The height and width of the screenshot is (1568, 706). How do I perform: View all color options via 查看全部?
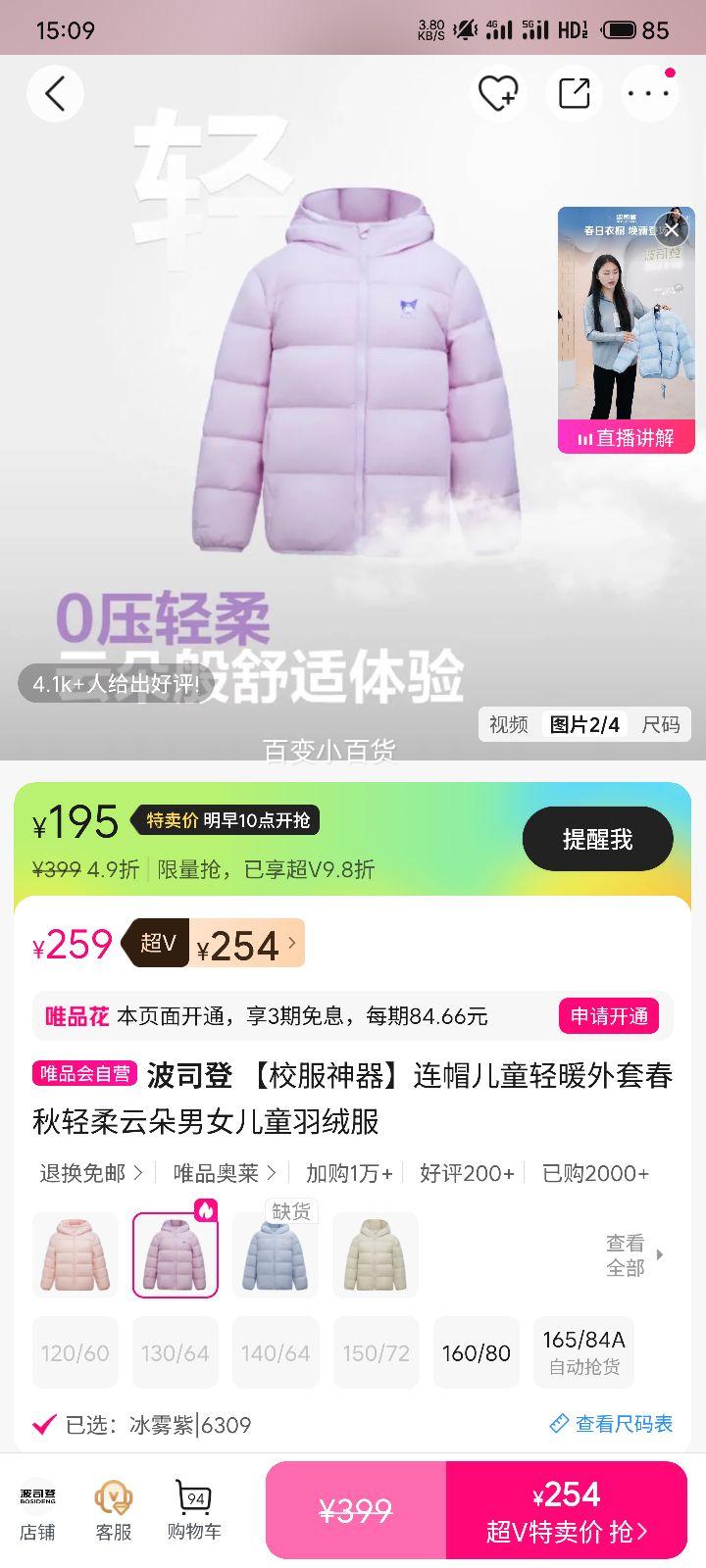[632, 1254]
